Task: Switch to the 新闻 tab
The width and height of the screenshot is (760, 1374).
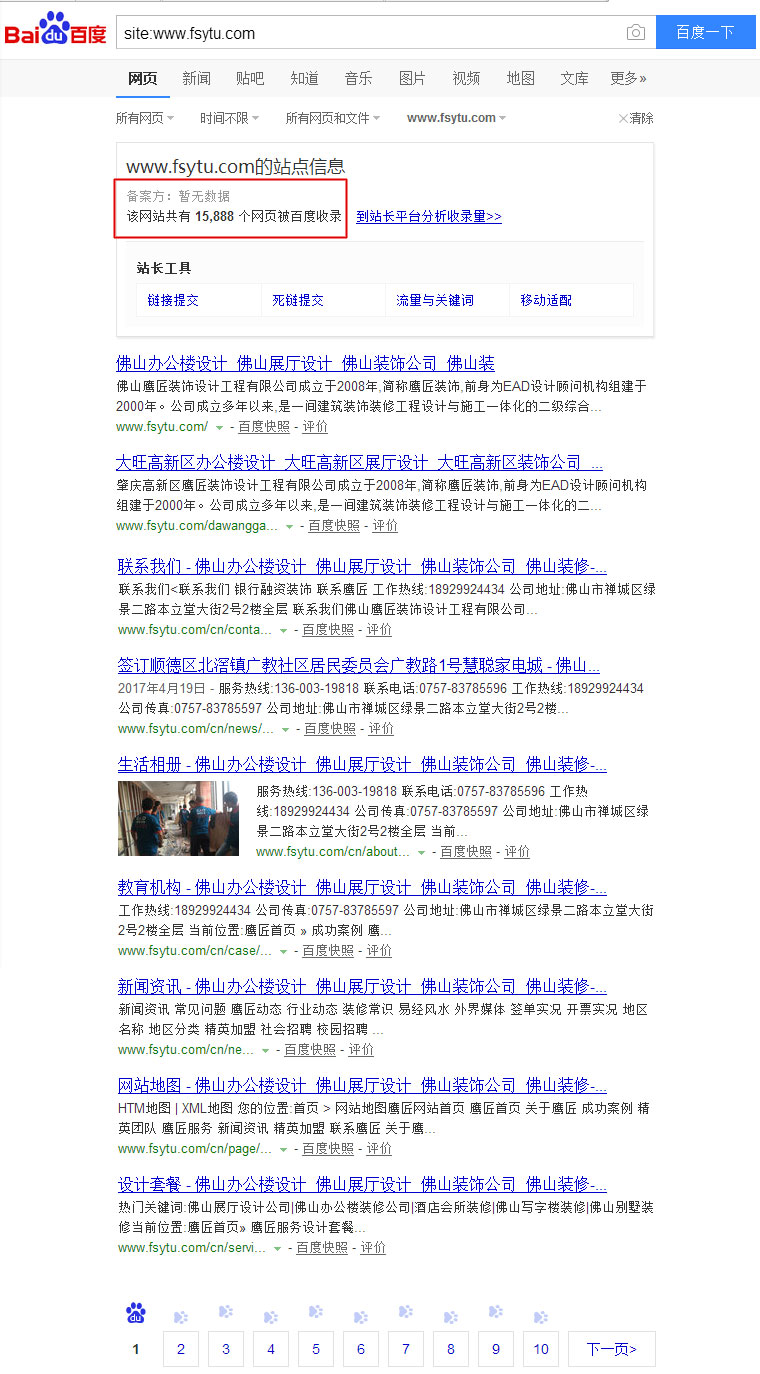Action: (196, 78)
